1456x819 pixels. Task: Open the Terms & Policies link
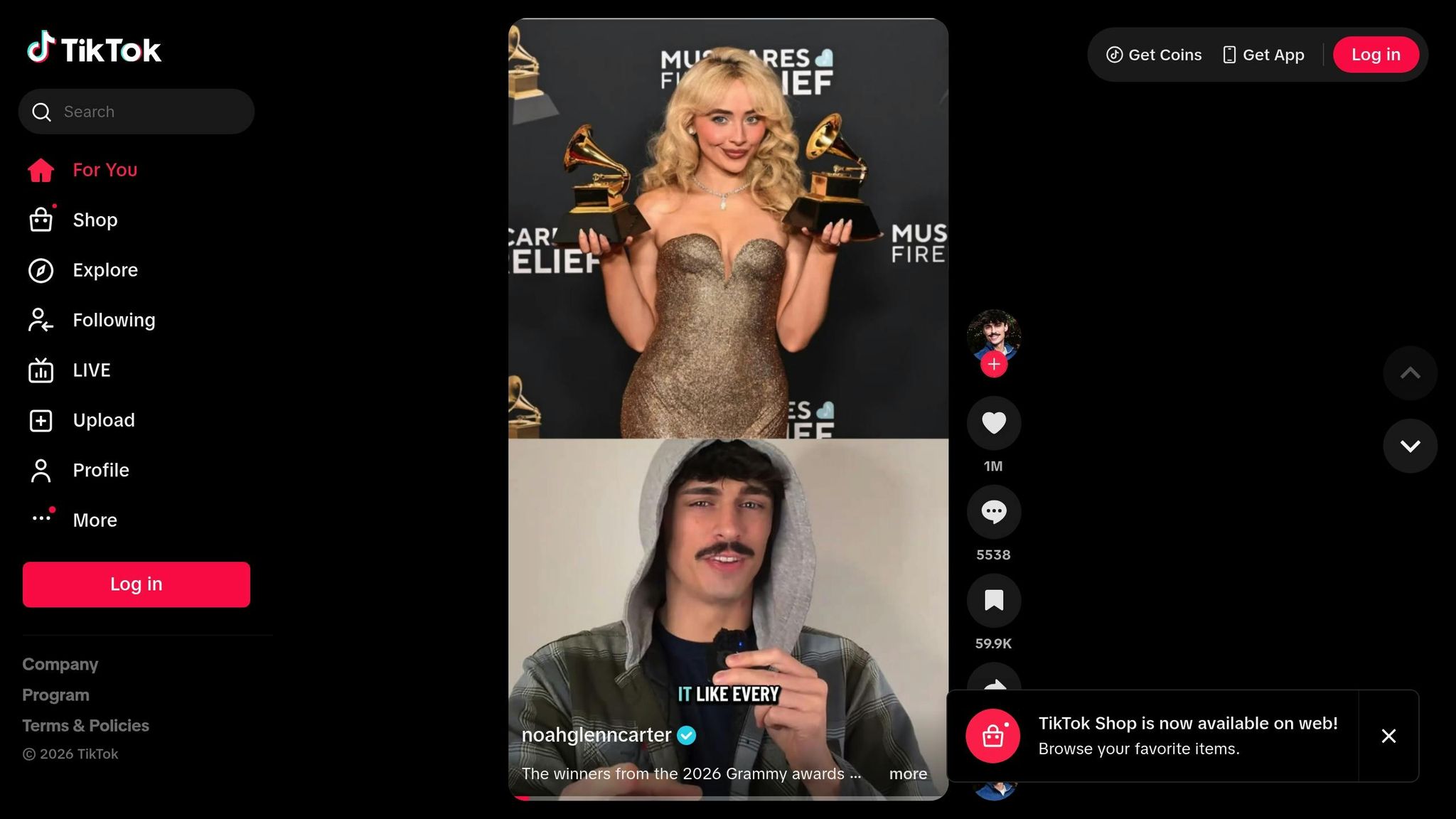coord(85,726)
